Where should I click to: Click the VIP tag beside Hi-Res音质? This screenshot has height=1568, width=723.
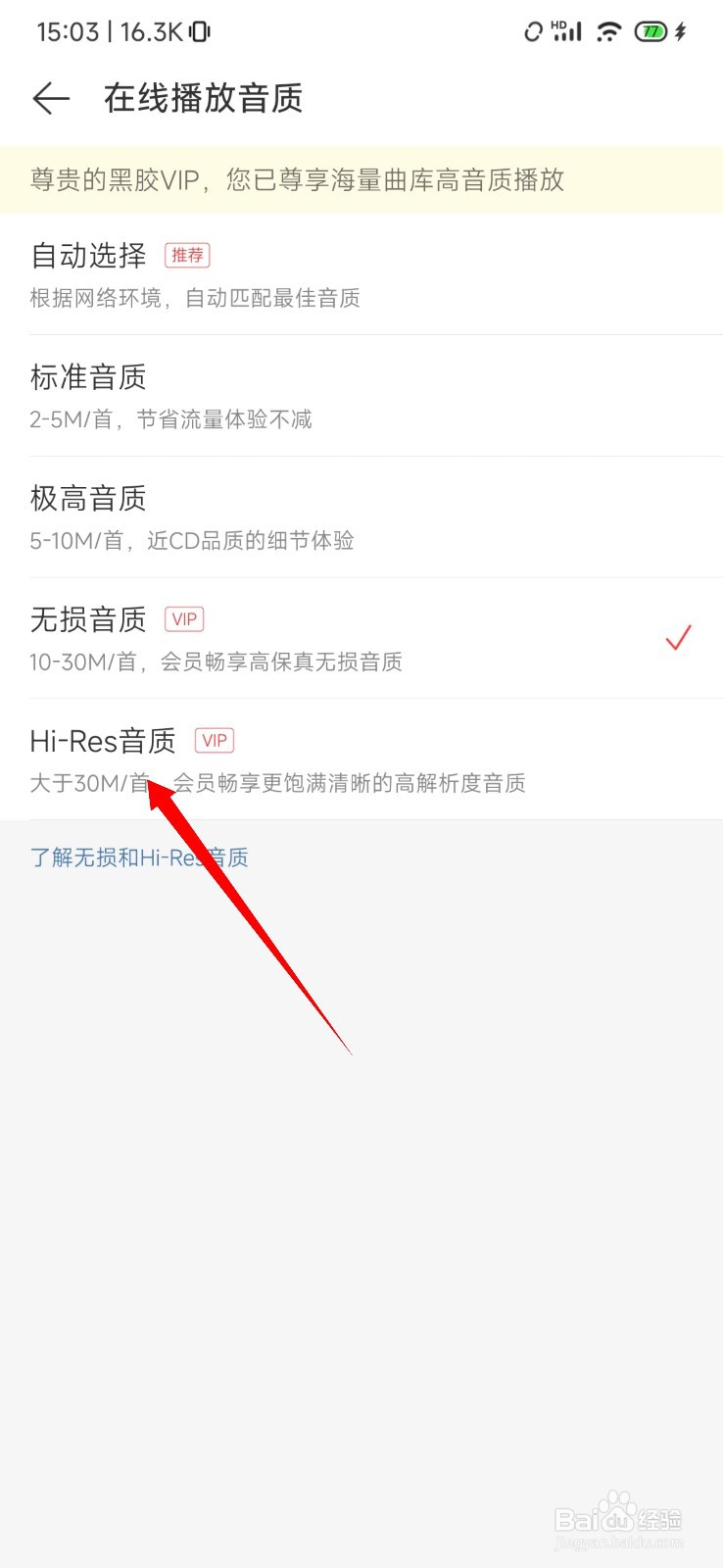tap(214, 740)
